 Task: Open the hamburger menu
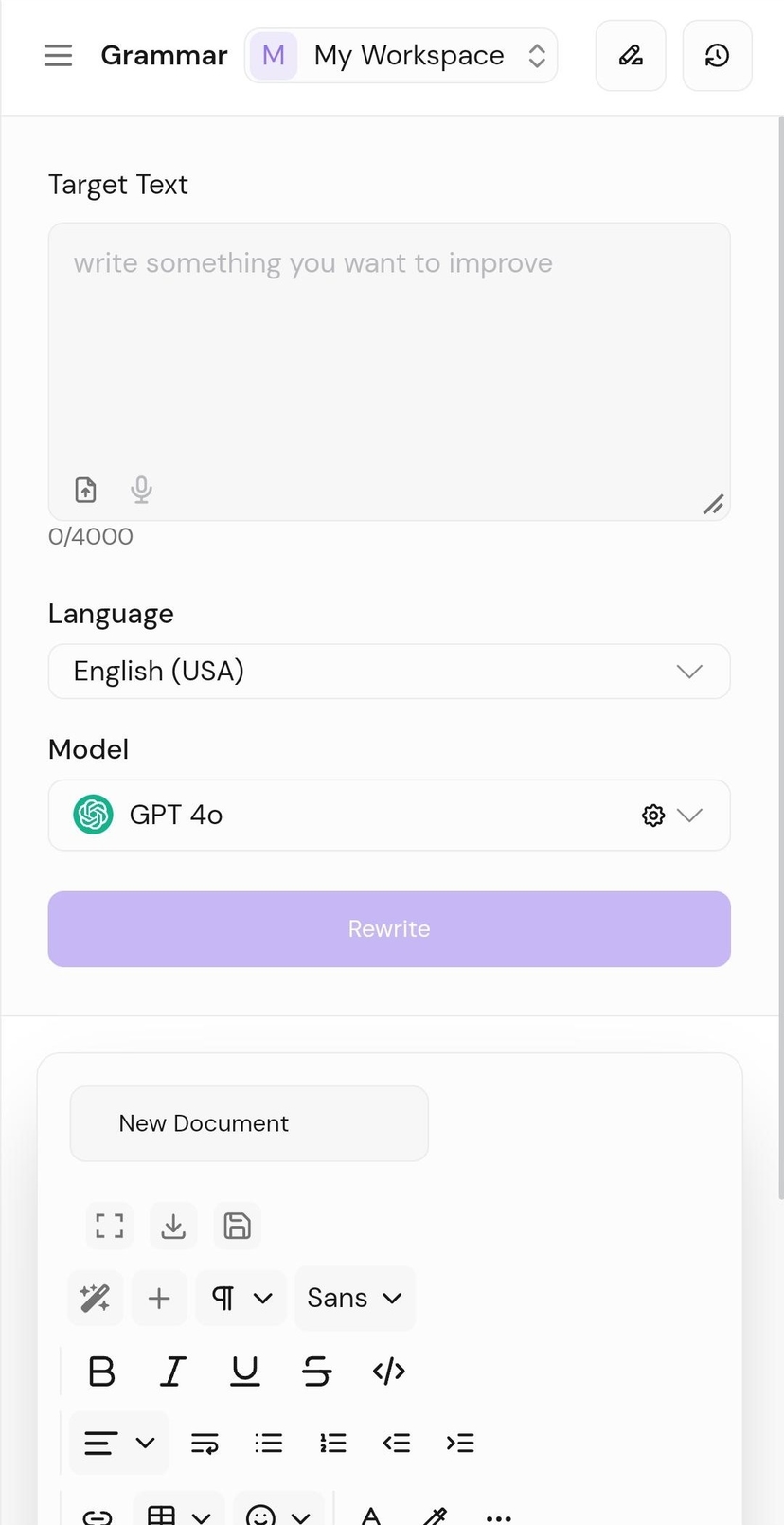58,56
